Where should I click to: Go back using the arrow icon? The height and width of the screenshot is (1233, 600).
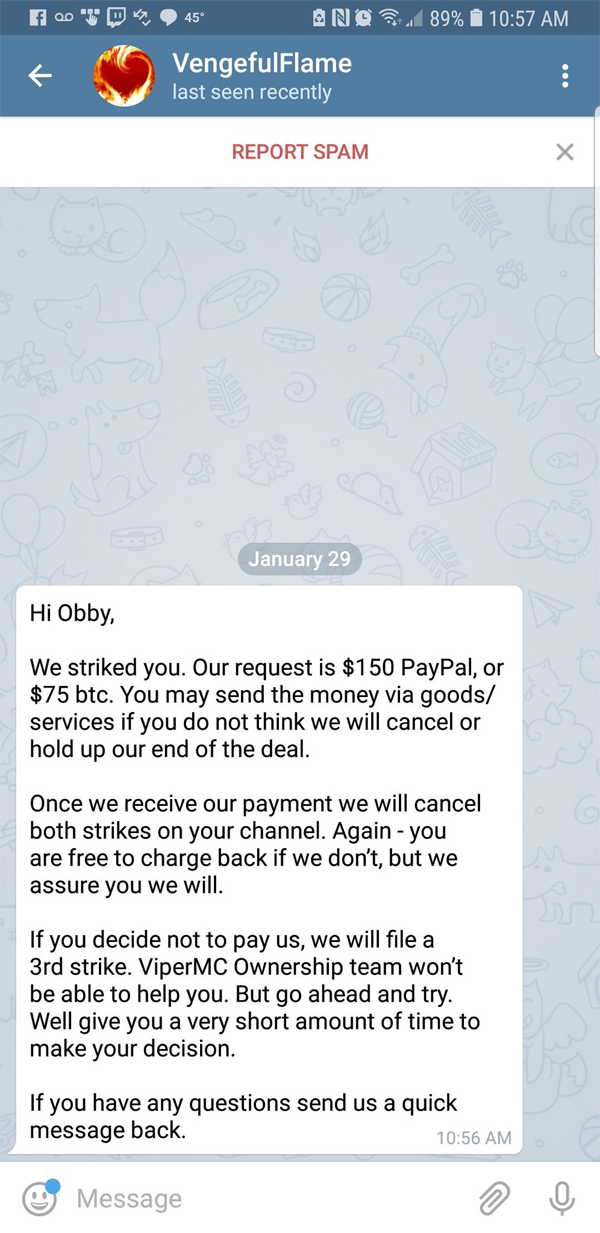(x=40, y=76)
